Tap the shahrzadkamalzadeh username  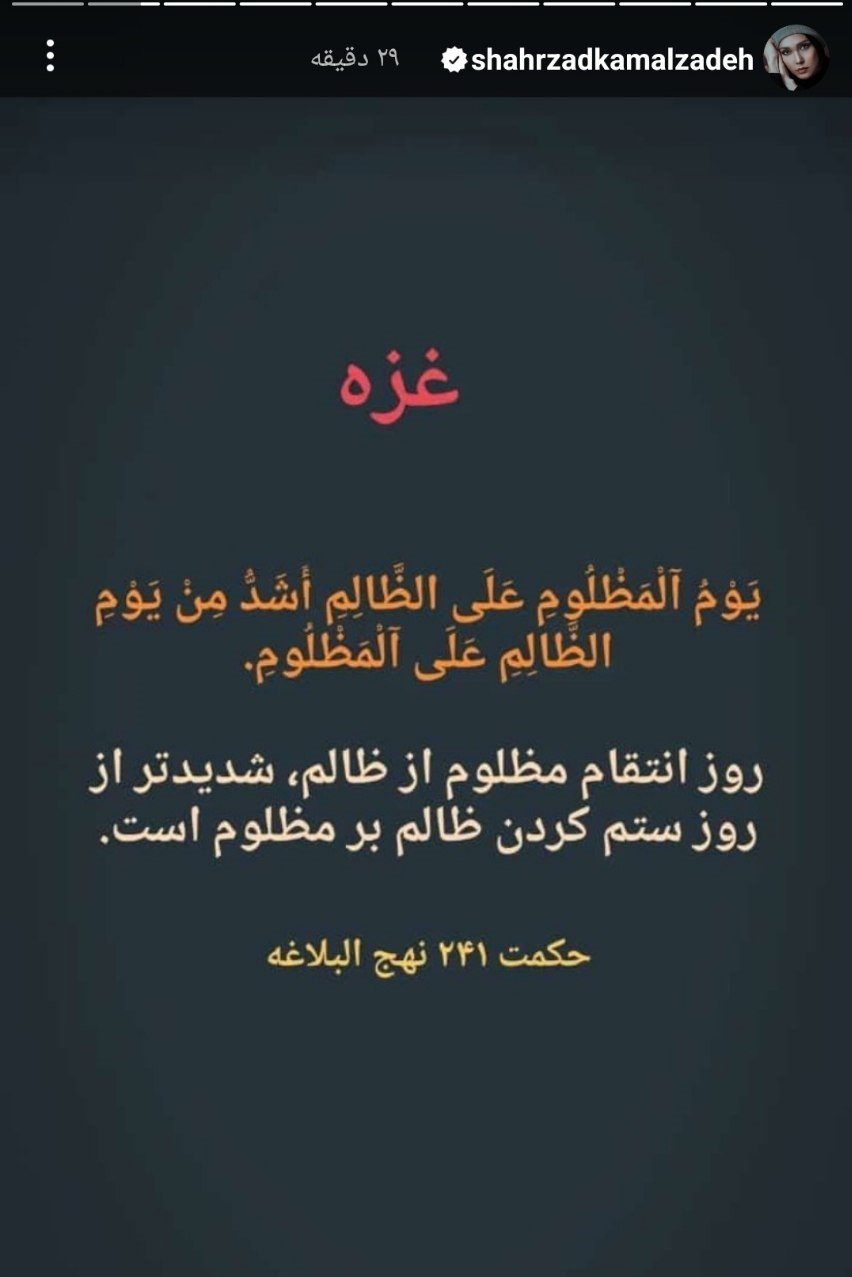[x=612, y=60]
